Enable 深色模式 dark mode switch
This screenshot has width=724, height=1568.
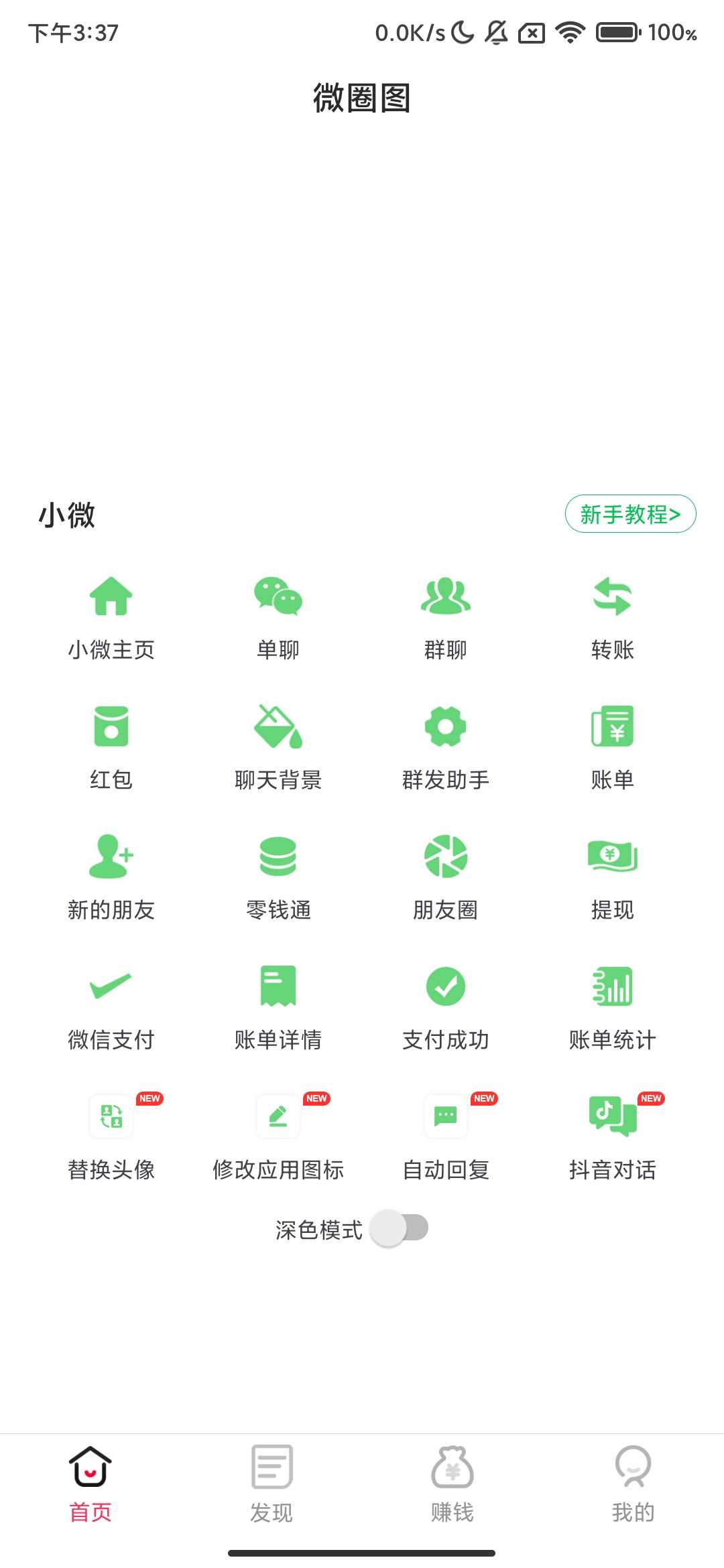pos(400,1228)
